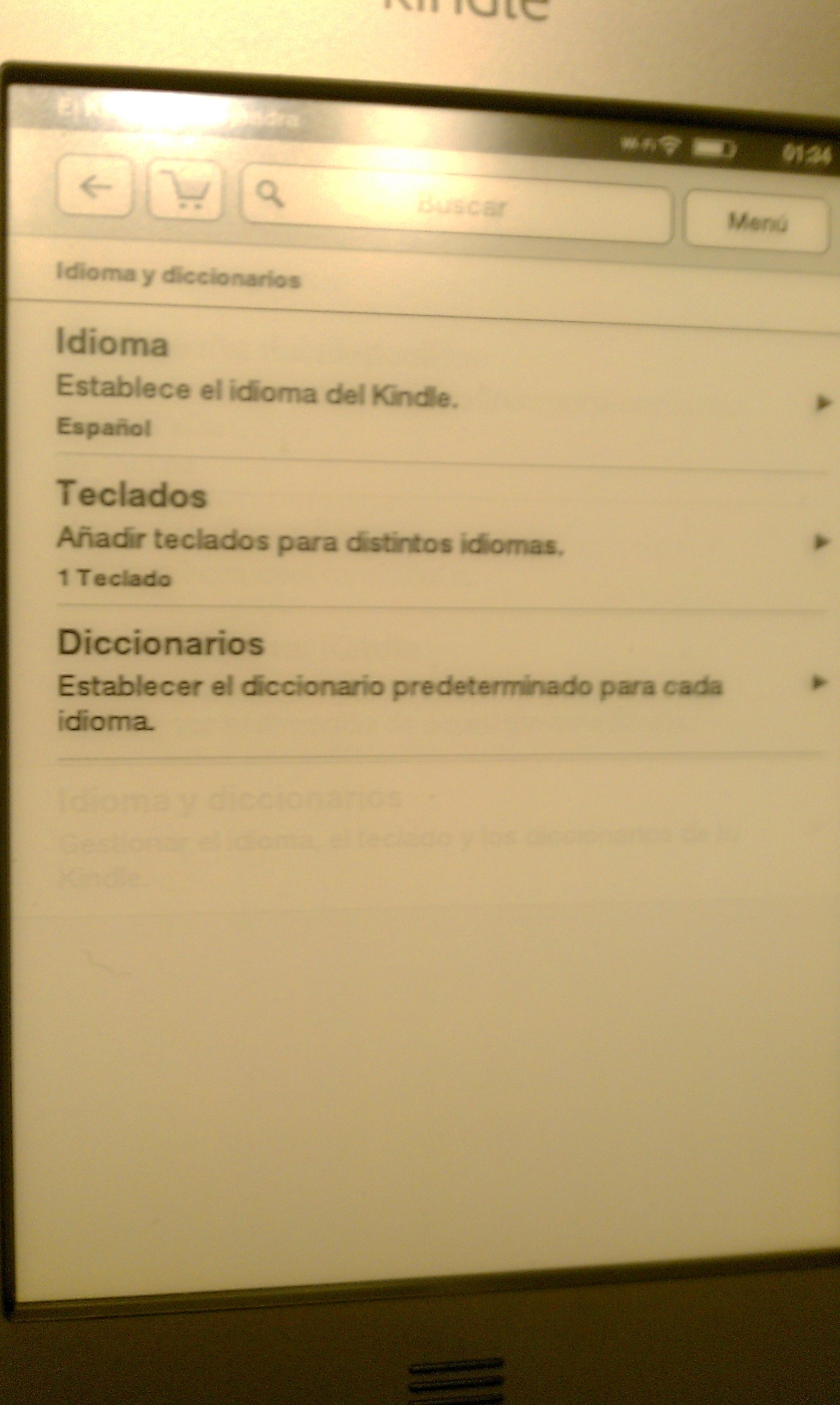The height and width of the screenshot is (1405, 840).
Task: Go back with the left arrow button
Action: [94, 186]
